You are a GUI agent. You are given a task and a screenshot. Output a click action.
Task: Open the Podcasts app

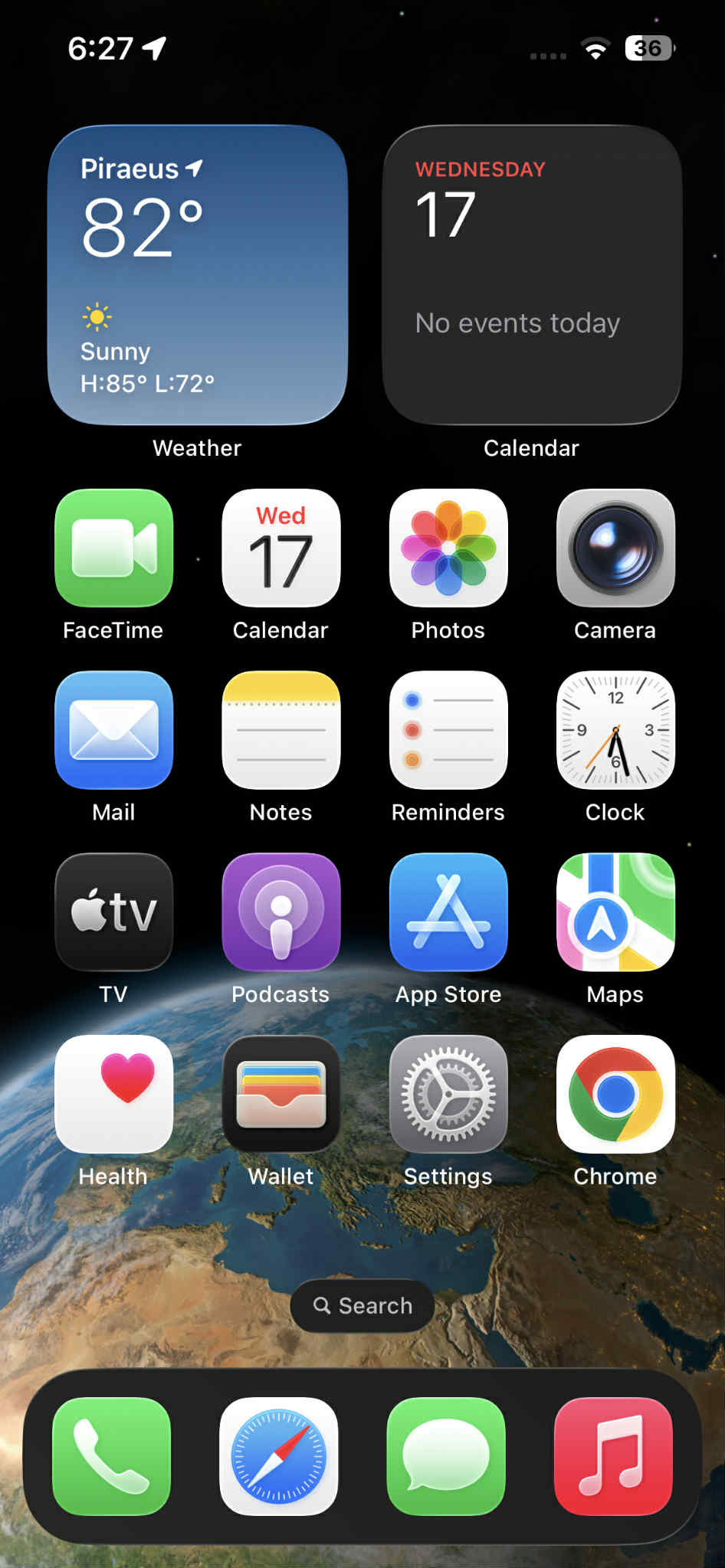coord(281,912)
